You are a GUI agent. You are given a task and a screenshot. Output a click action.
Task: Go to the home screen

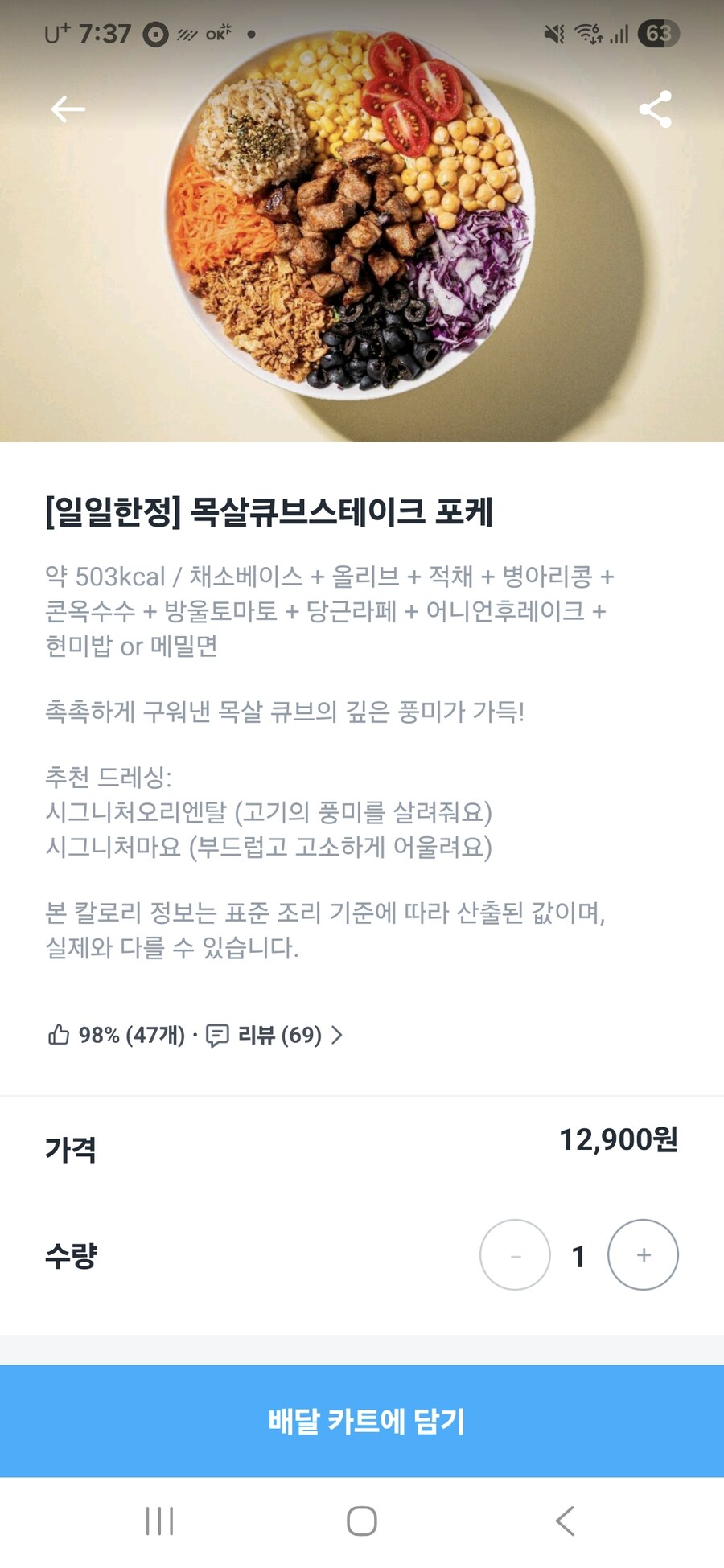pos(362,1521)
